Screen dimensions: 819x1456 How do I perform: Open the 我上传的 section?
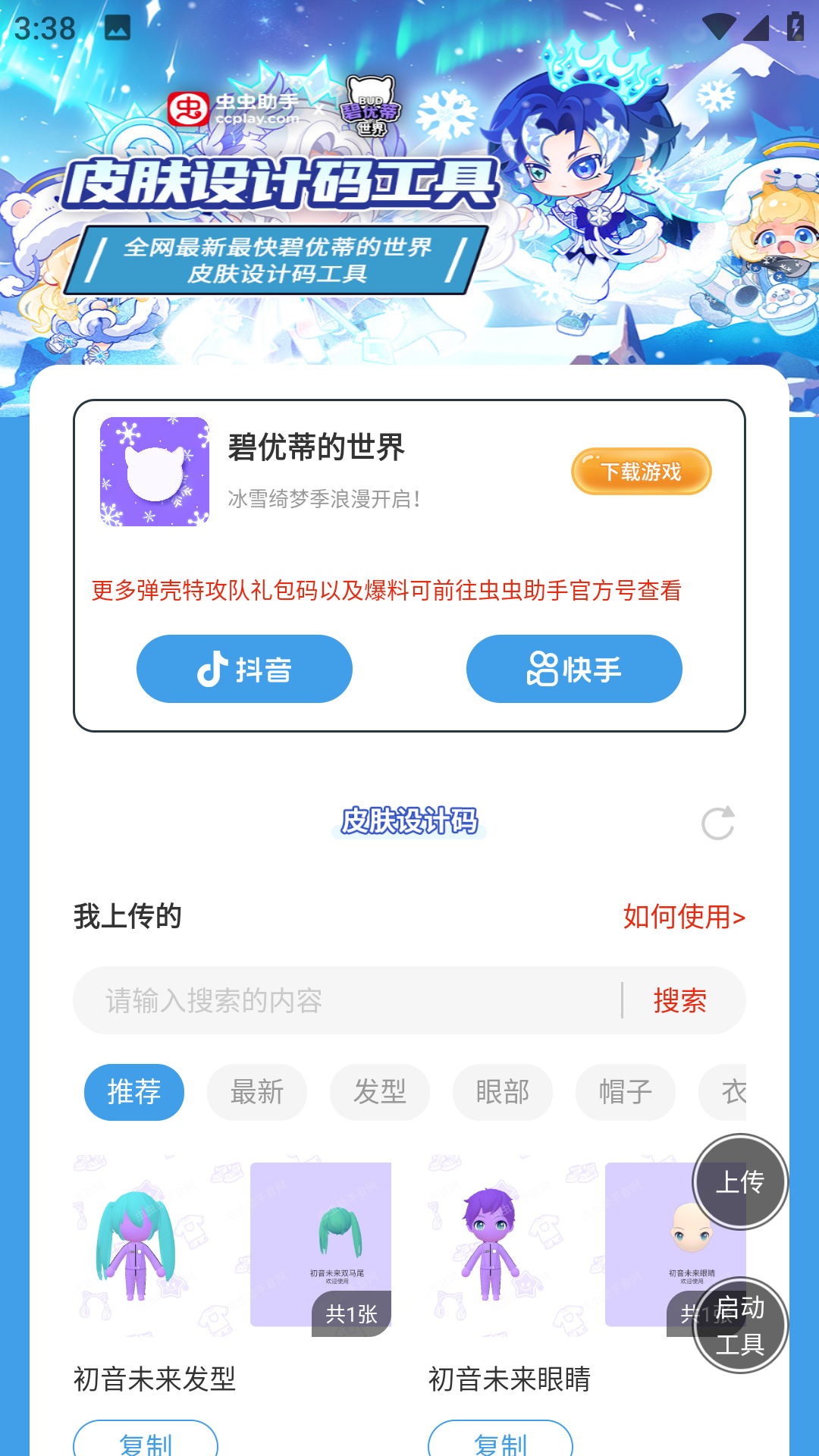127,917
